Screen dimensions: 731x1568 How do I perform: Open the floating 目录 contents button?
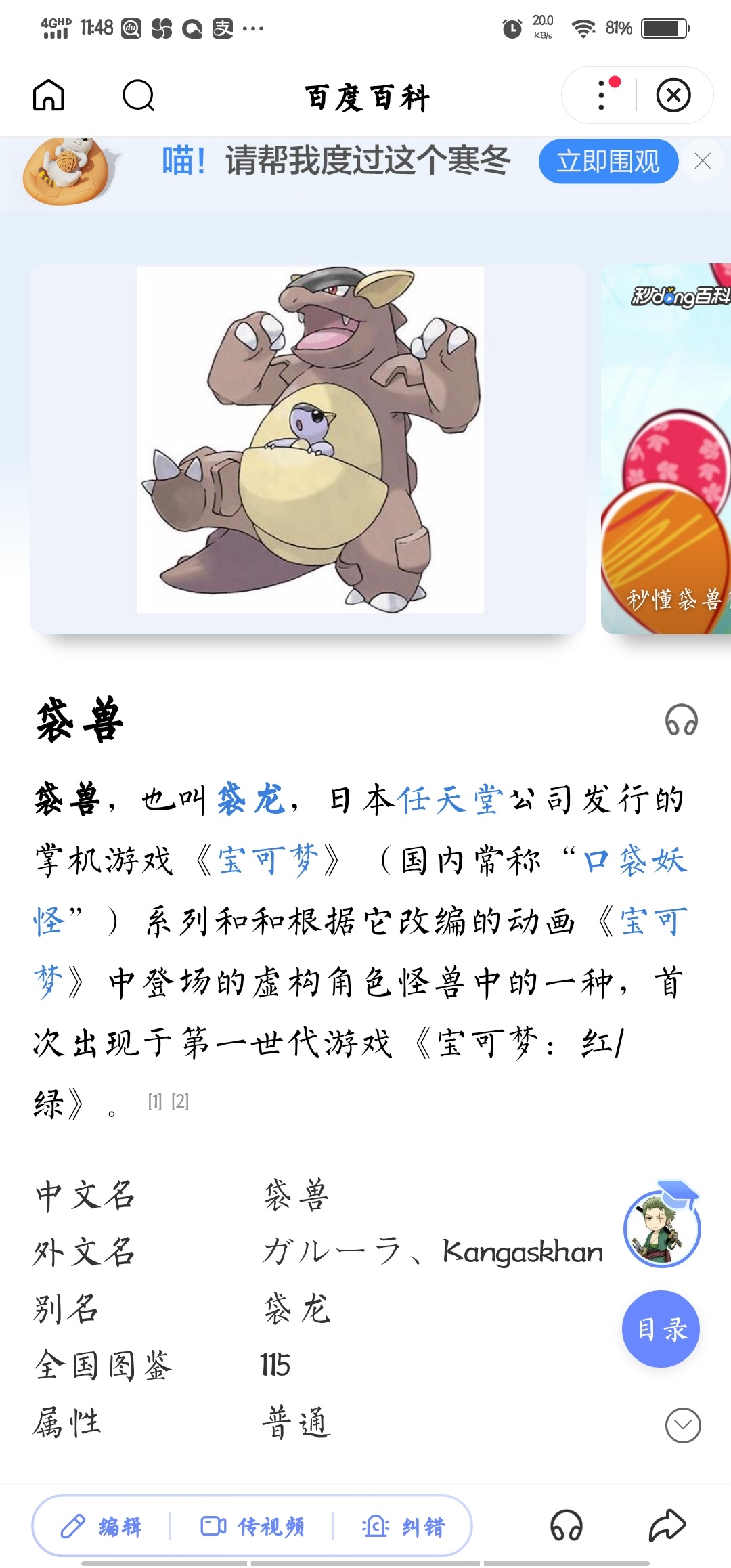[x=661, y=1329]
